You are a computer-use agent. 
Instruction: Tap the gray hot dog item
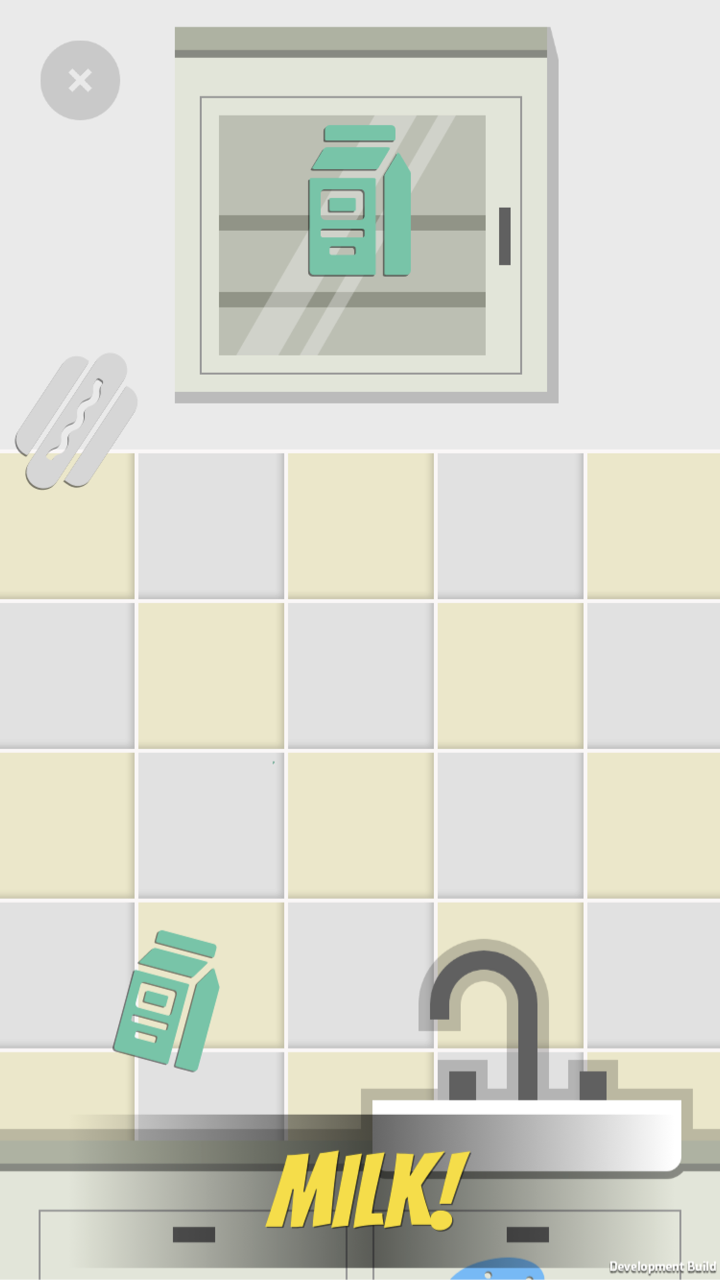coord(76,421)
